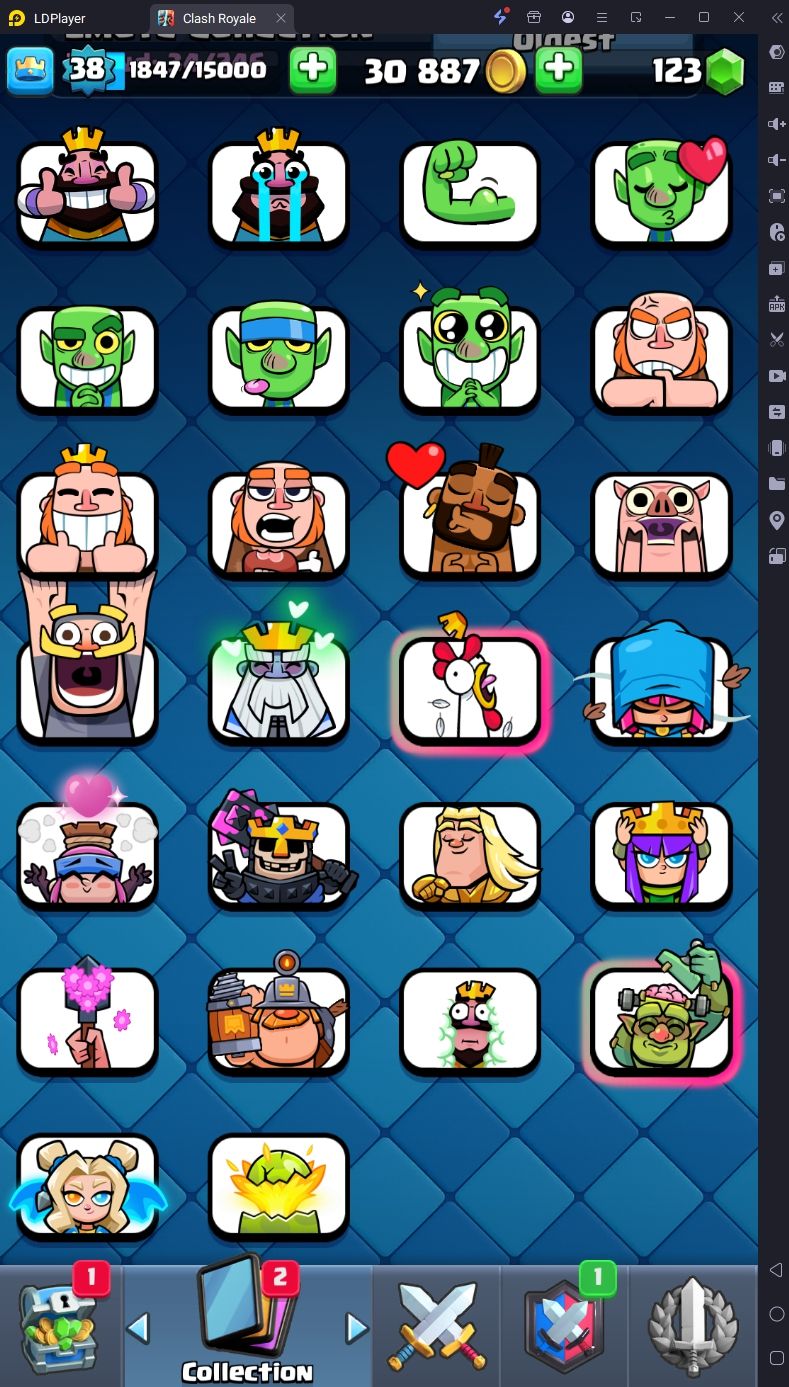Image resolution: width=789 pixels, height=1387 pixels.
Task: Pick the ghost king emote
Action: [279, 689]
